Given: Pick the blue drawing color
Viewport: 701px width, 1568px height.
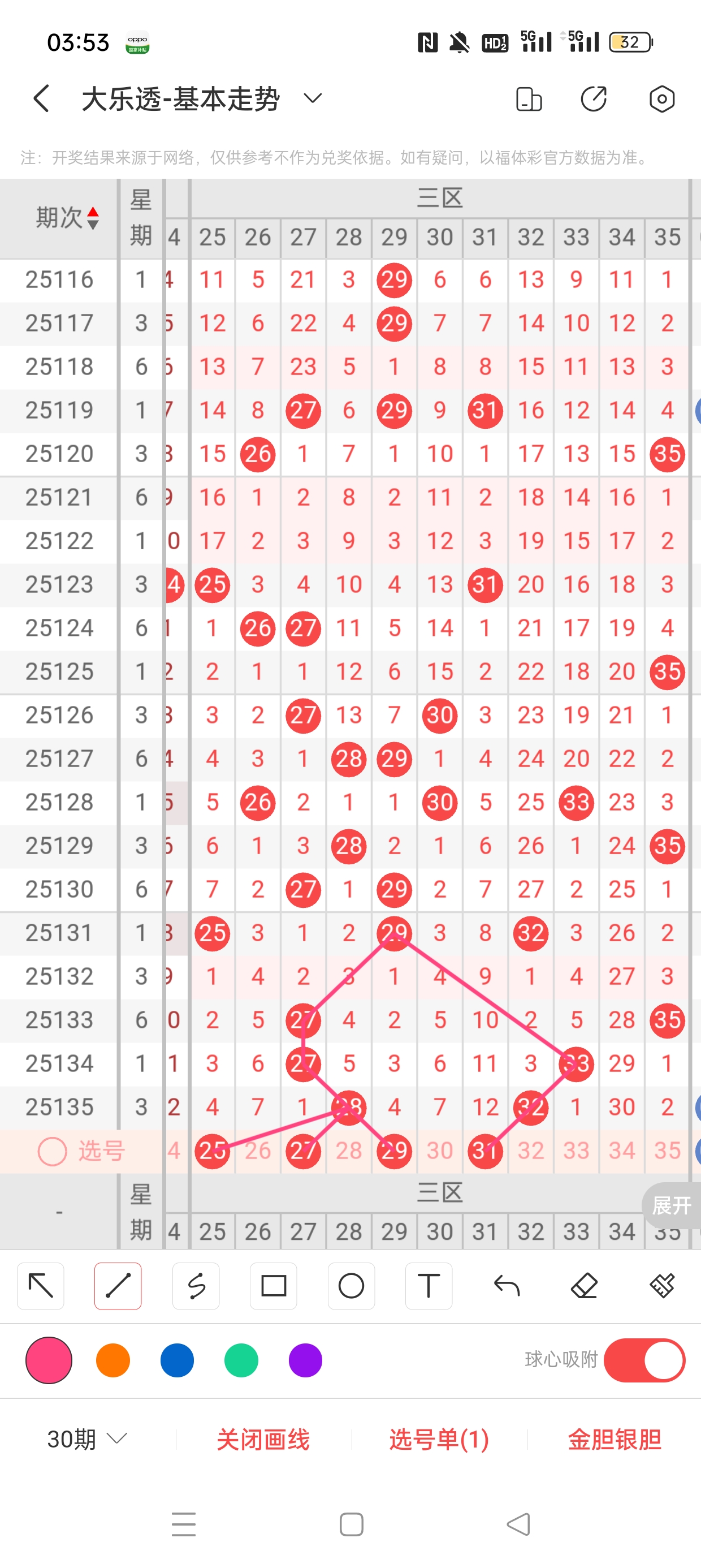Looking at the screenshot, I should [x=177, y=1360].
